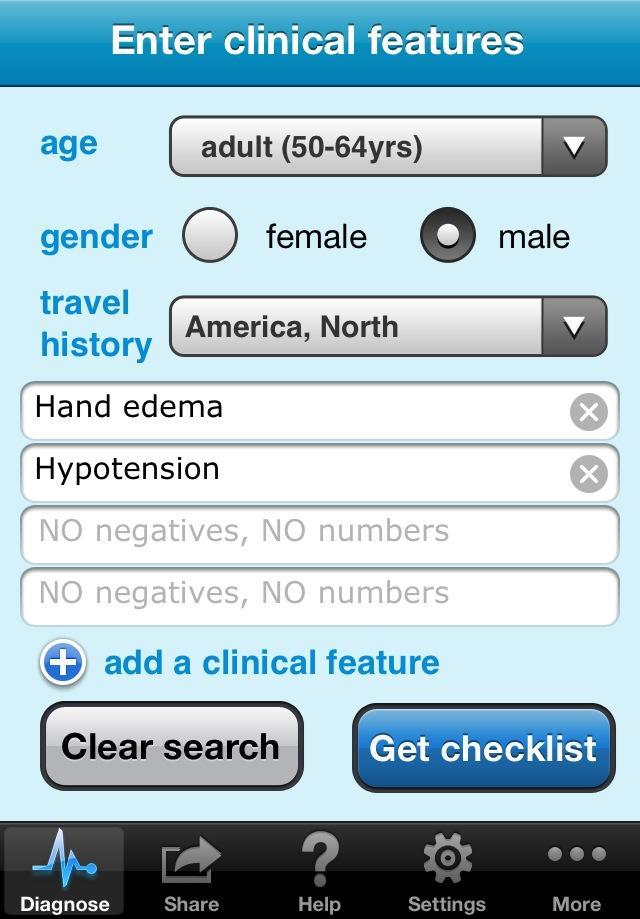Expand the travel history dropdown
Screen dimensions: 640x919
point(388,327)
